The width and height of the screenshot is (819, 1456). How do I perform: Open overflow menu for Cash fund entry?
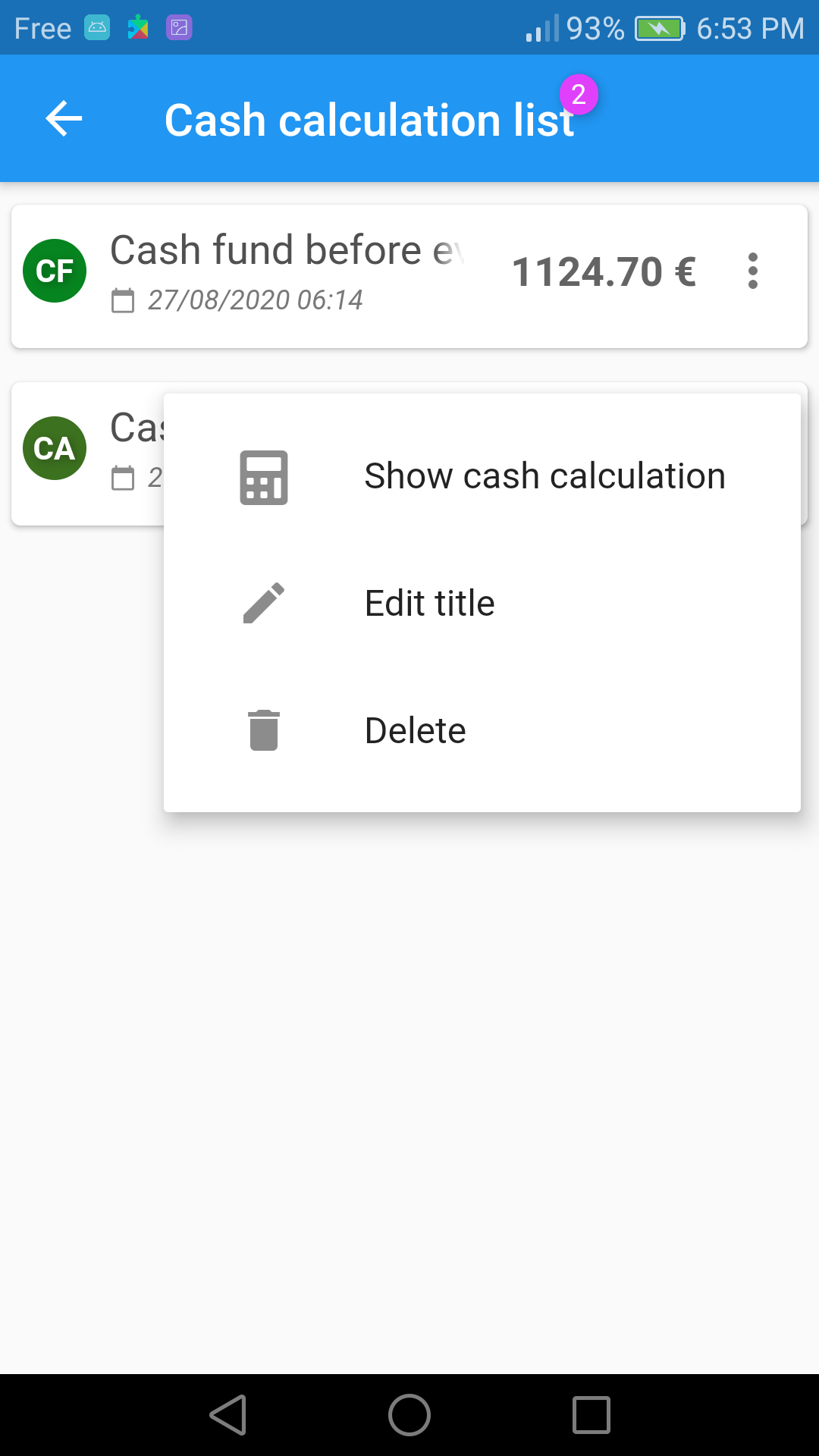(752, 271)
